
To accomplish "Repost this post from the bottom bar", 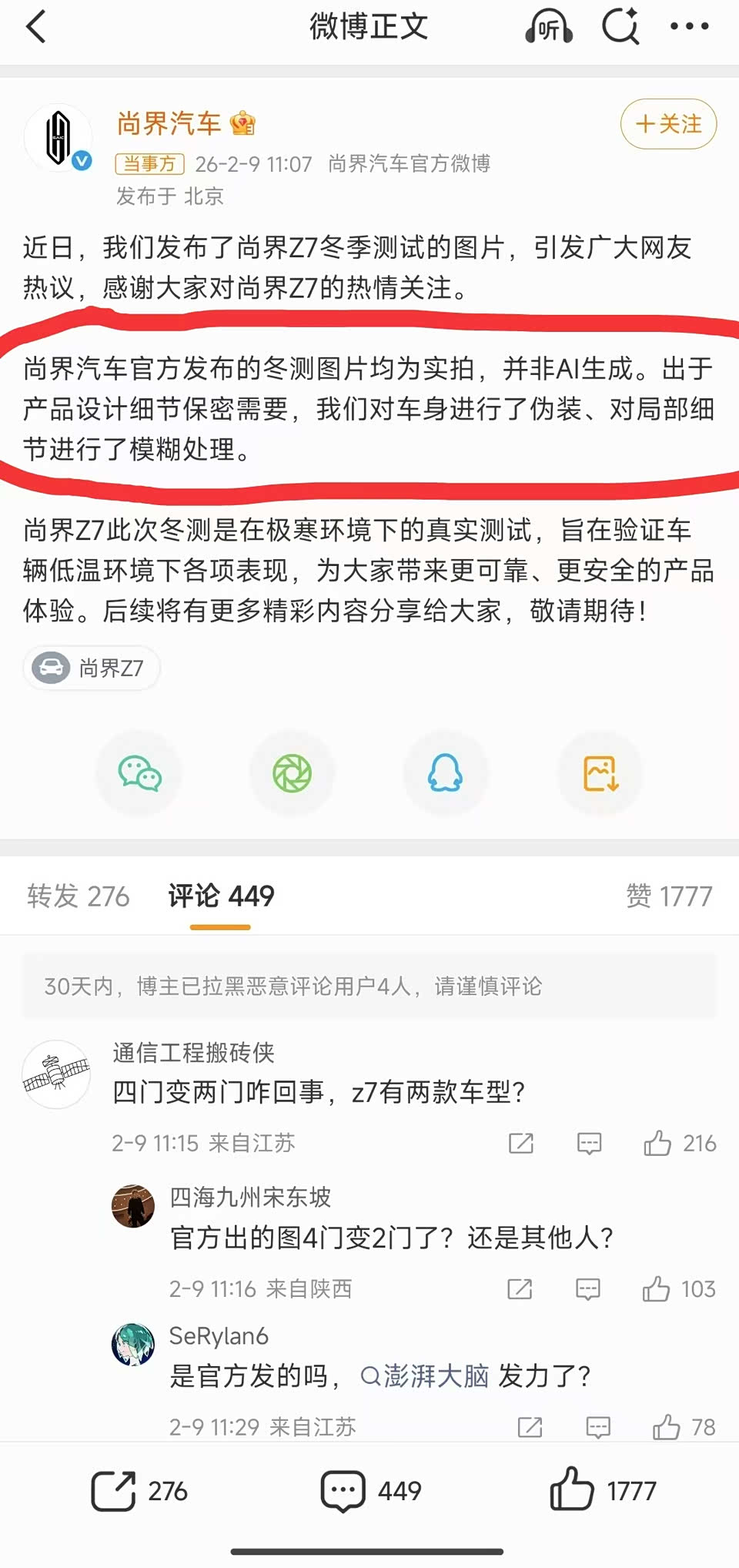I will tap(139, 1492).
